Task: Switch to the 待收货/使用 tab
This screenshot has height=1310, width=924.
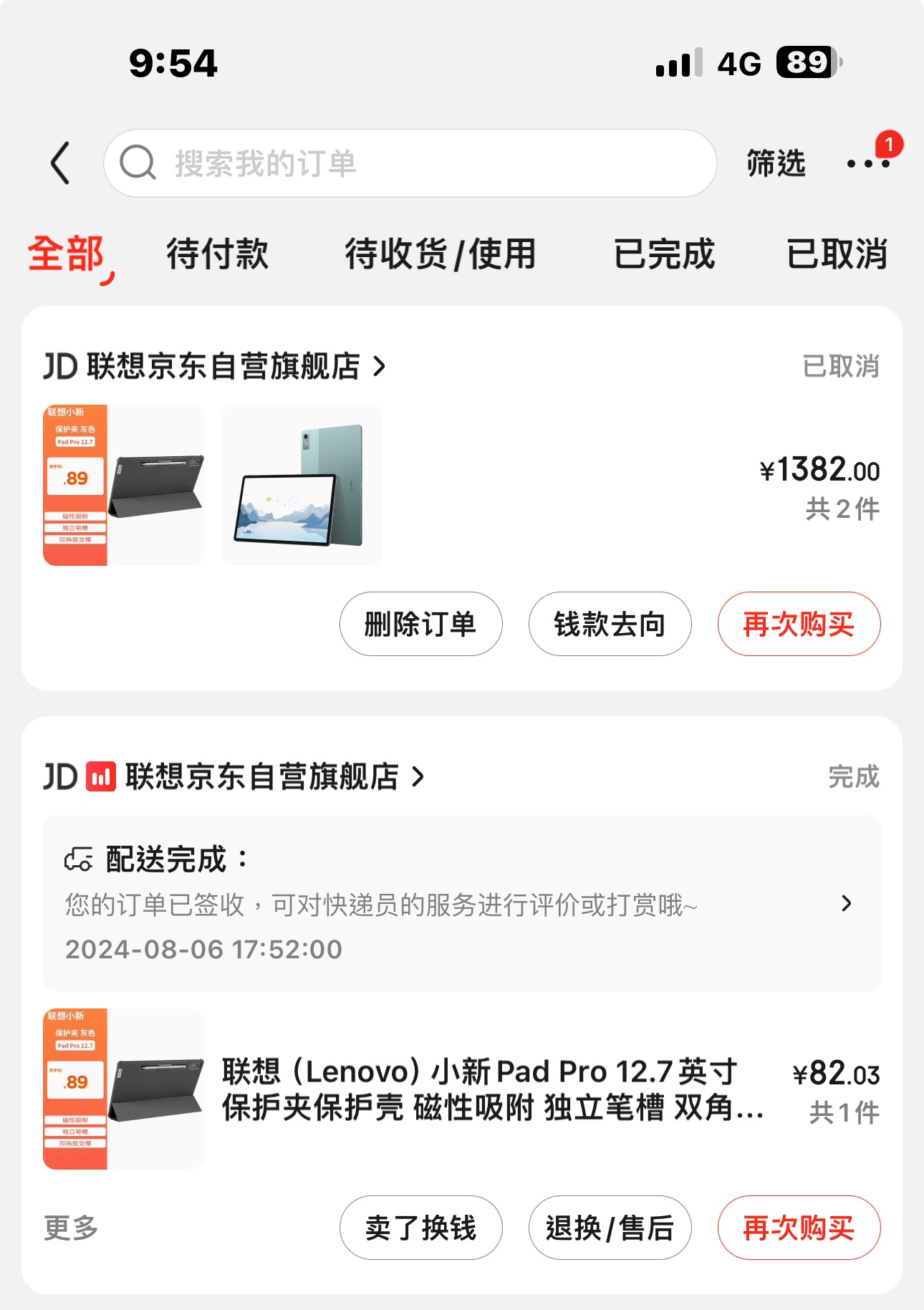Action: [x=440, y=254]
